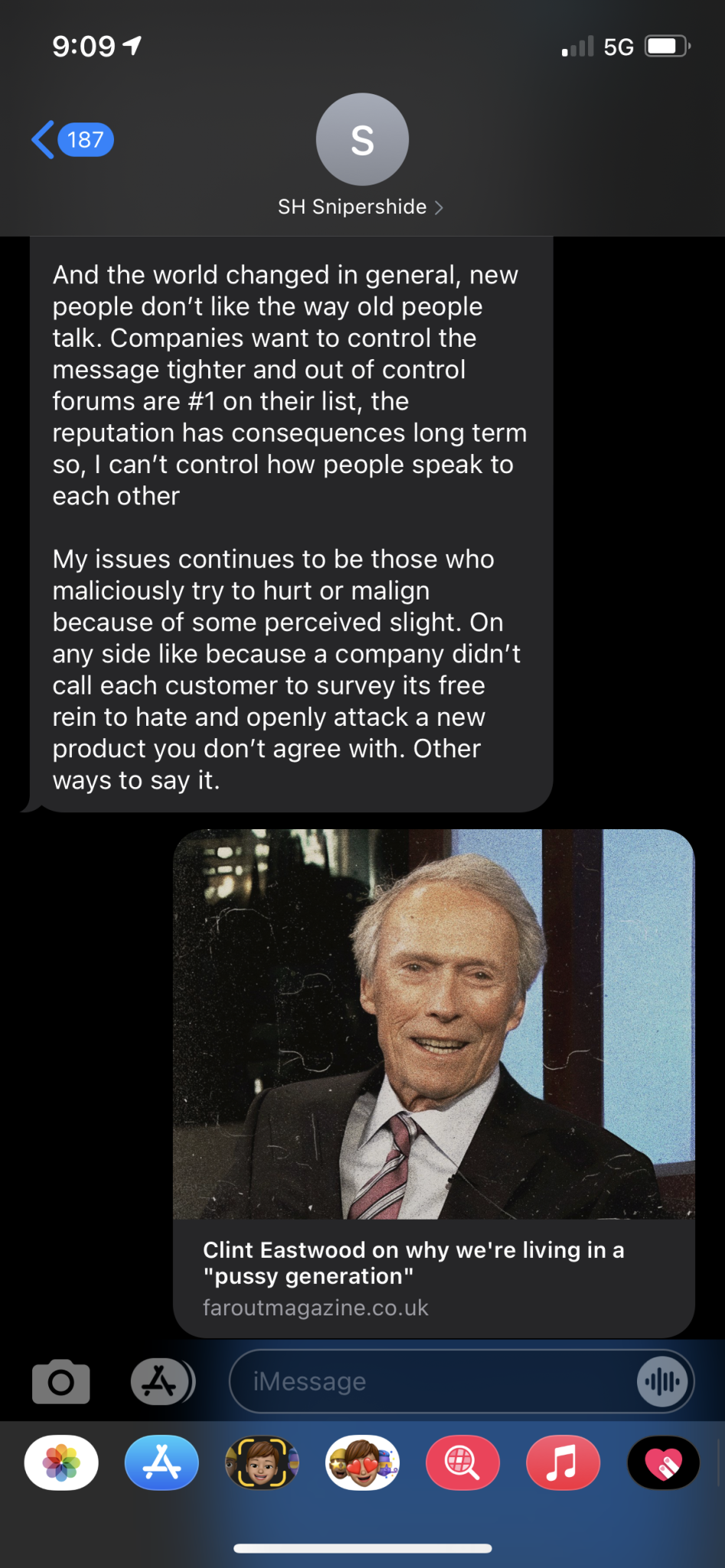
Task: Open the images search app
Action: pyautogui.click(x=462, y=1462)
